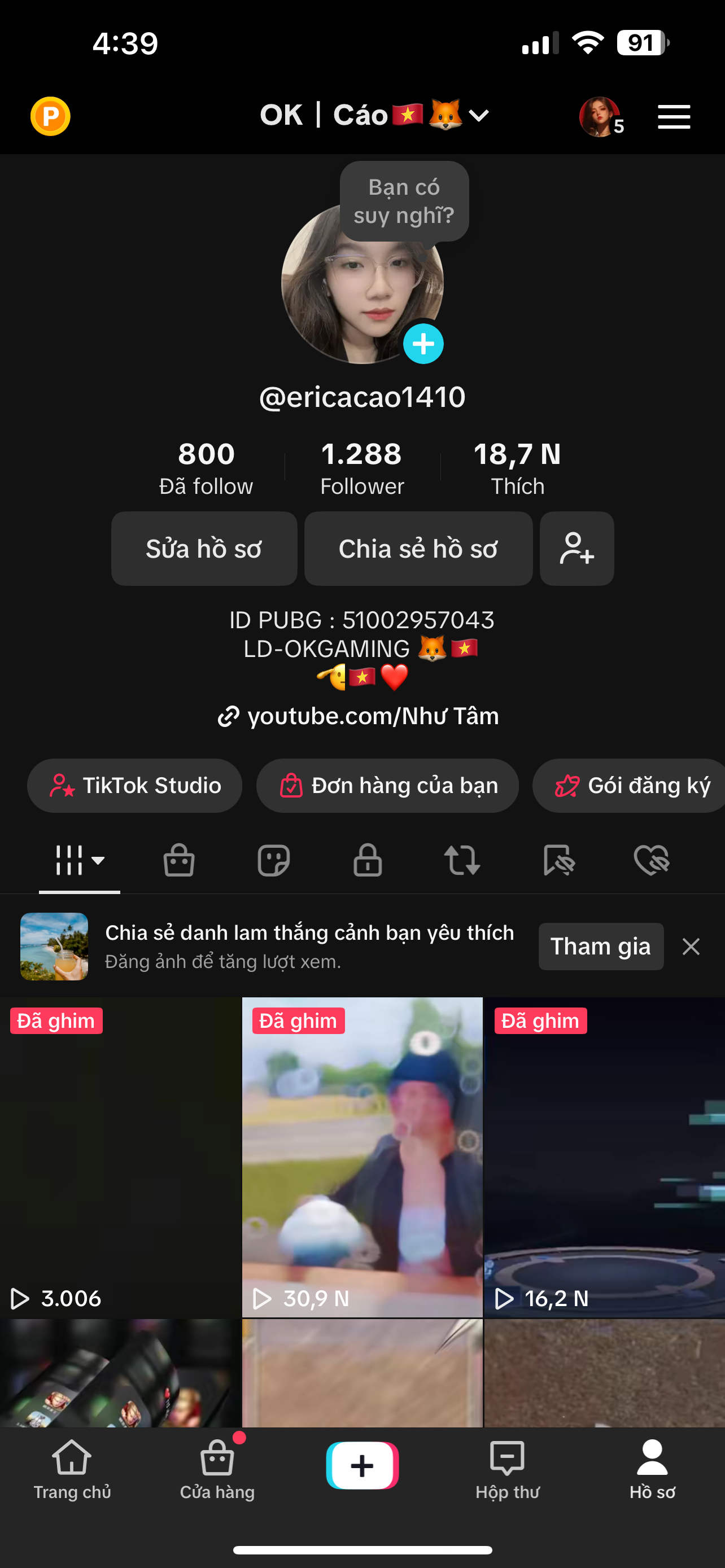Tap Sửa hồ sơ button

pyautogui.click(x=204, y=549)
